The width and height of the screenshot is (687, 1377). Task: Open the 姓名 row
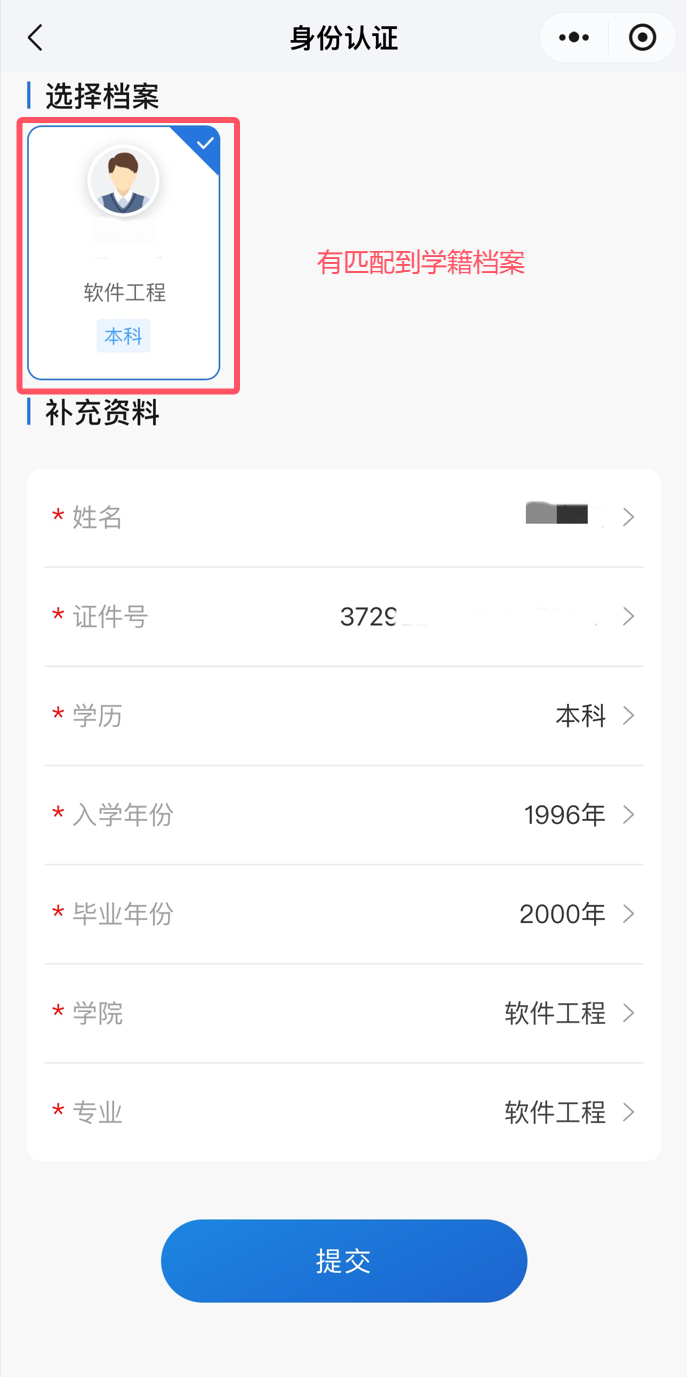(344, 517)
